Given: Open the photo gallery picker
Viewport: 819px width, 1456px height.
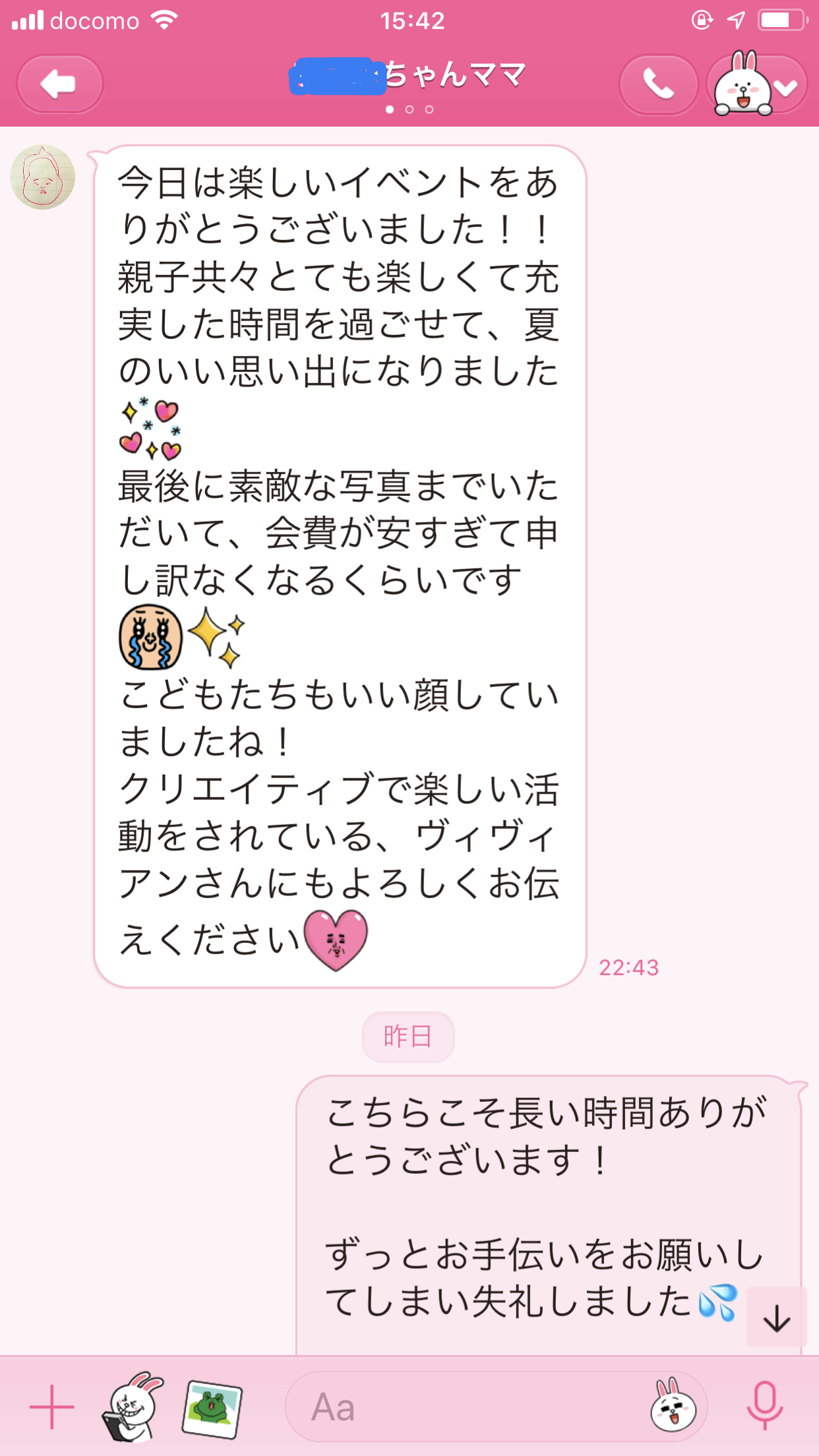Looking at the screenshot, I should 212,1407.
